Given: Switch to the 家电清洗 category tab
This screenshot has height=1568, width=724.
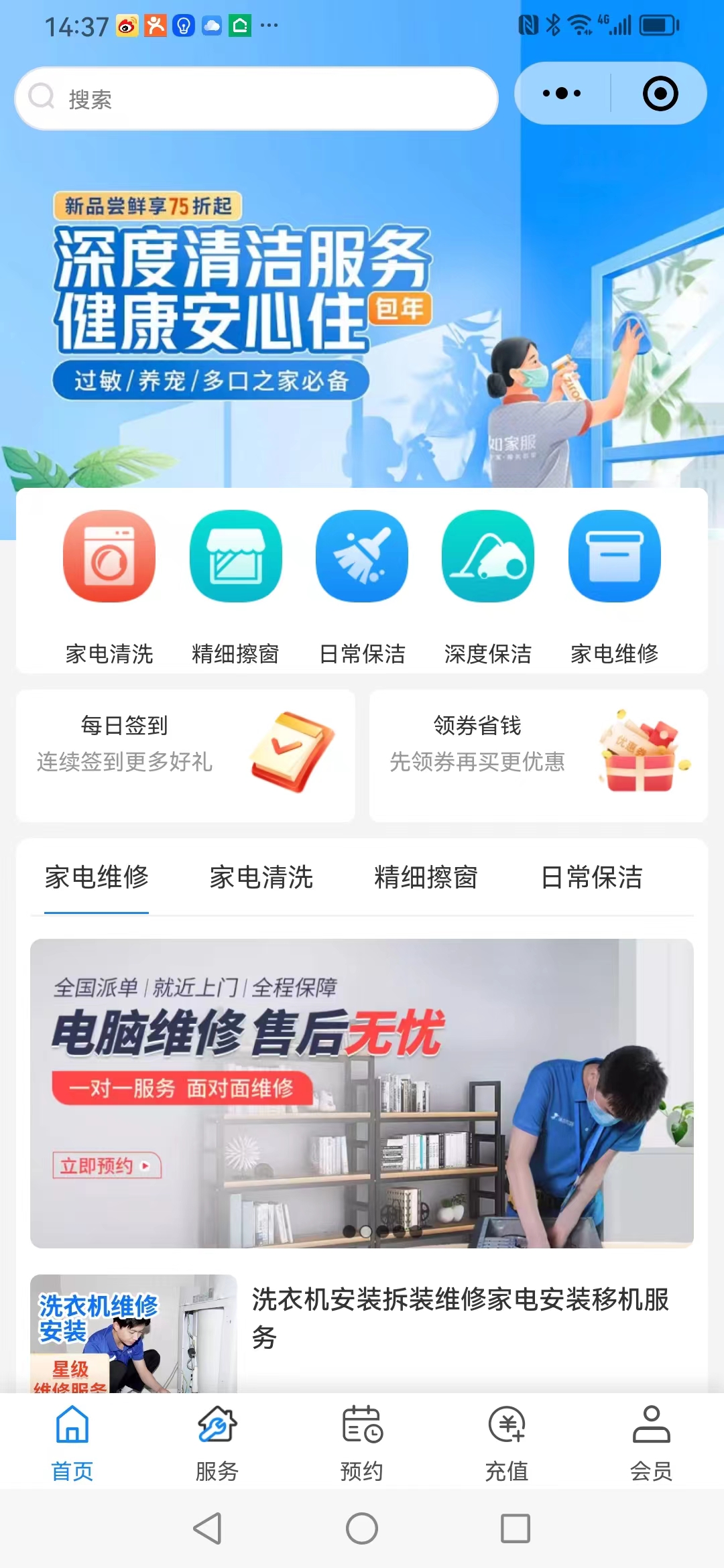Looking at the screenshot, I should (261, 877).
